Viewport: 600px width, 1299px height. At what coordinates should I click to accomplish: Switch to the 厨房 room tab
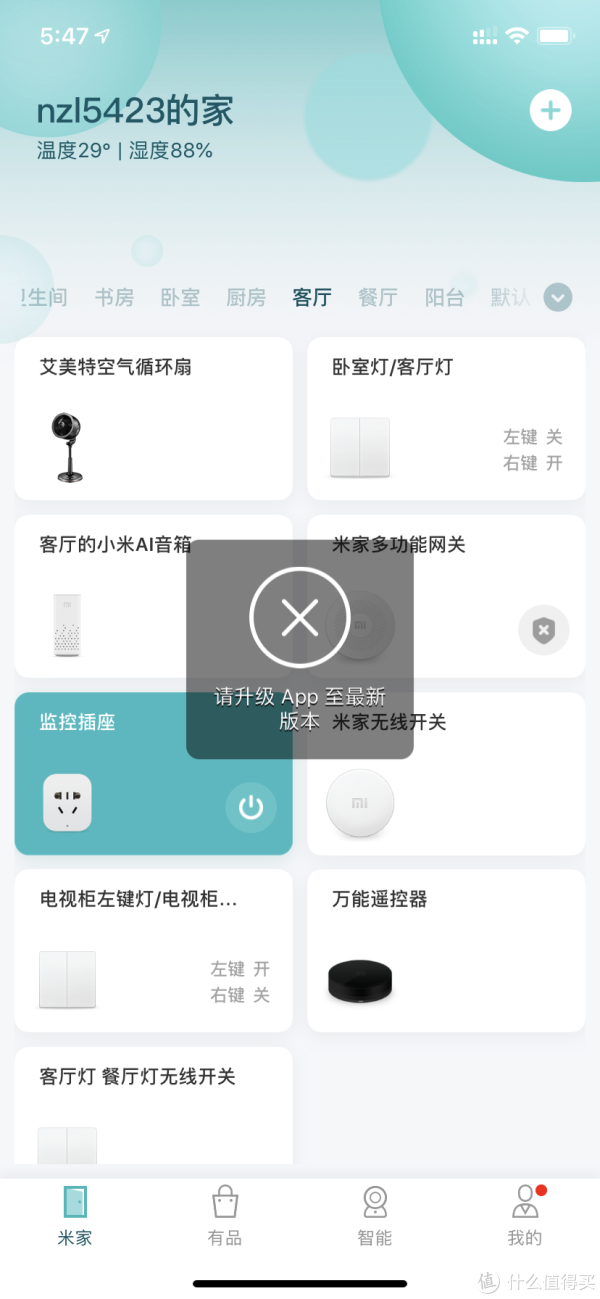[x=246, y=298]
